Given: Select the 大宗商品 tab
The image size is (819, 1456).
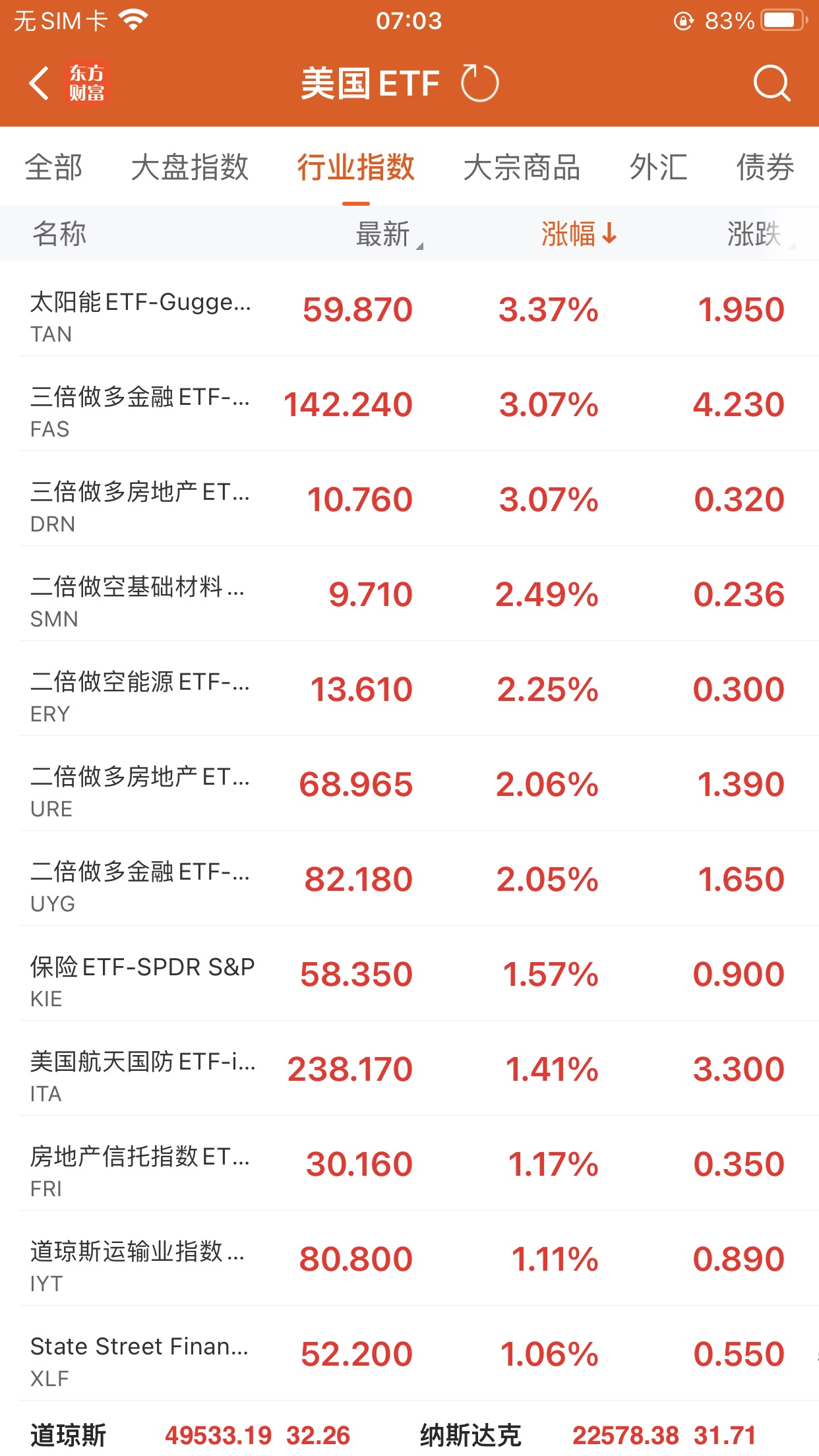Looking at the screenshot, I should pyautogui.click(x=522, y=167).
